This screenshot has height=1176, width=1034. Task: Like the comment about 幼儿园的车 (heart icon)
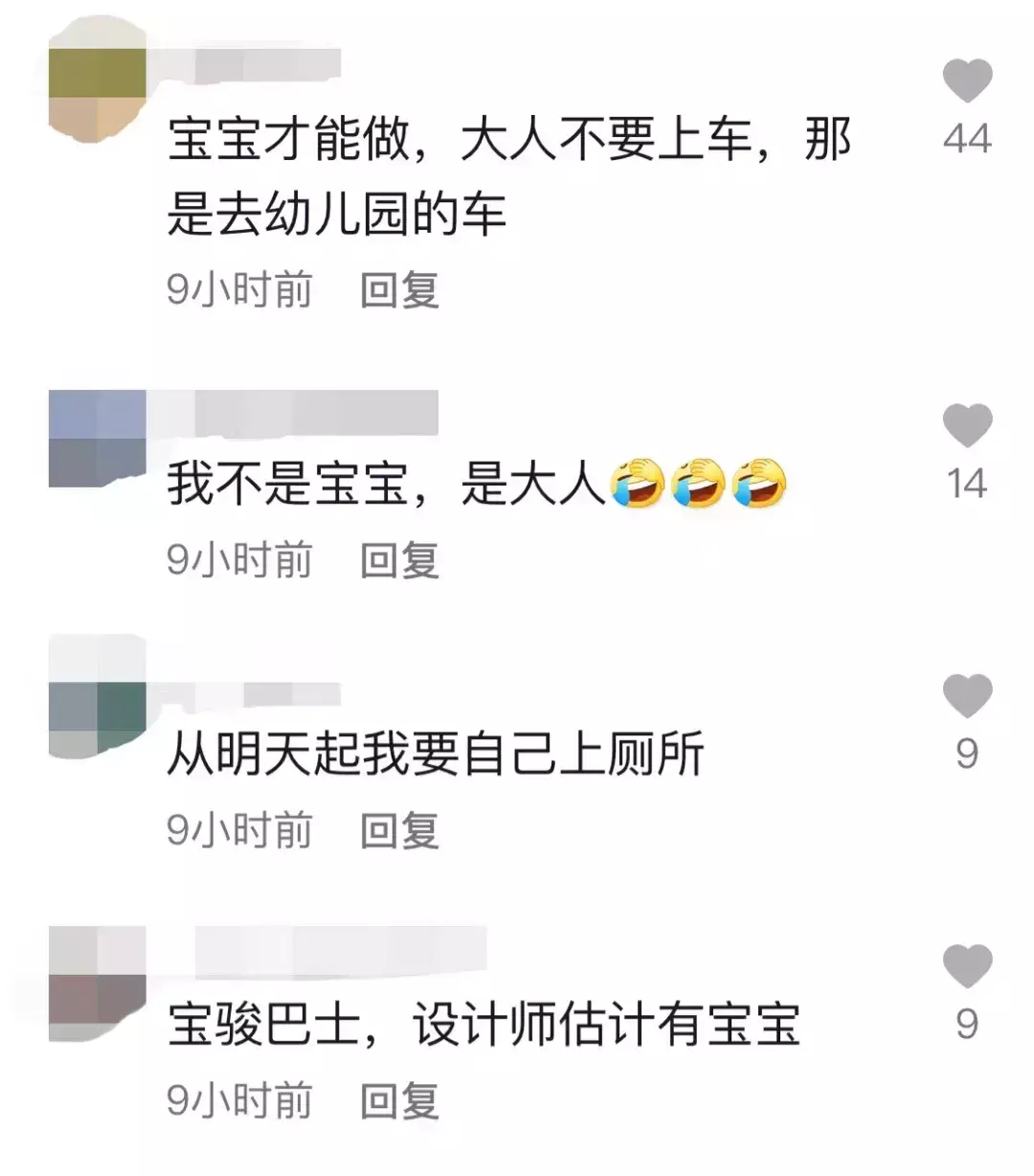[x=967, y=81]
